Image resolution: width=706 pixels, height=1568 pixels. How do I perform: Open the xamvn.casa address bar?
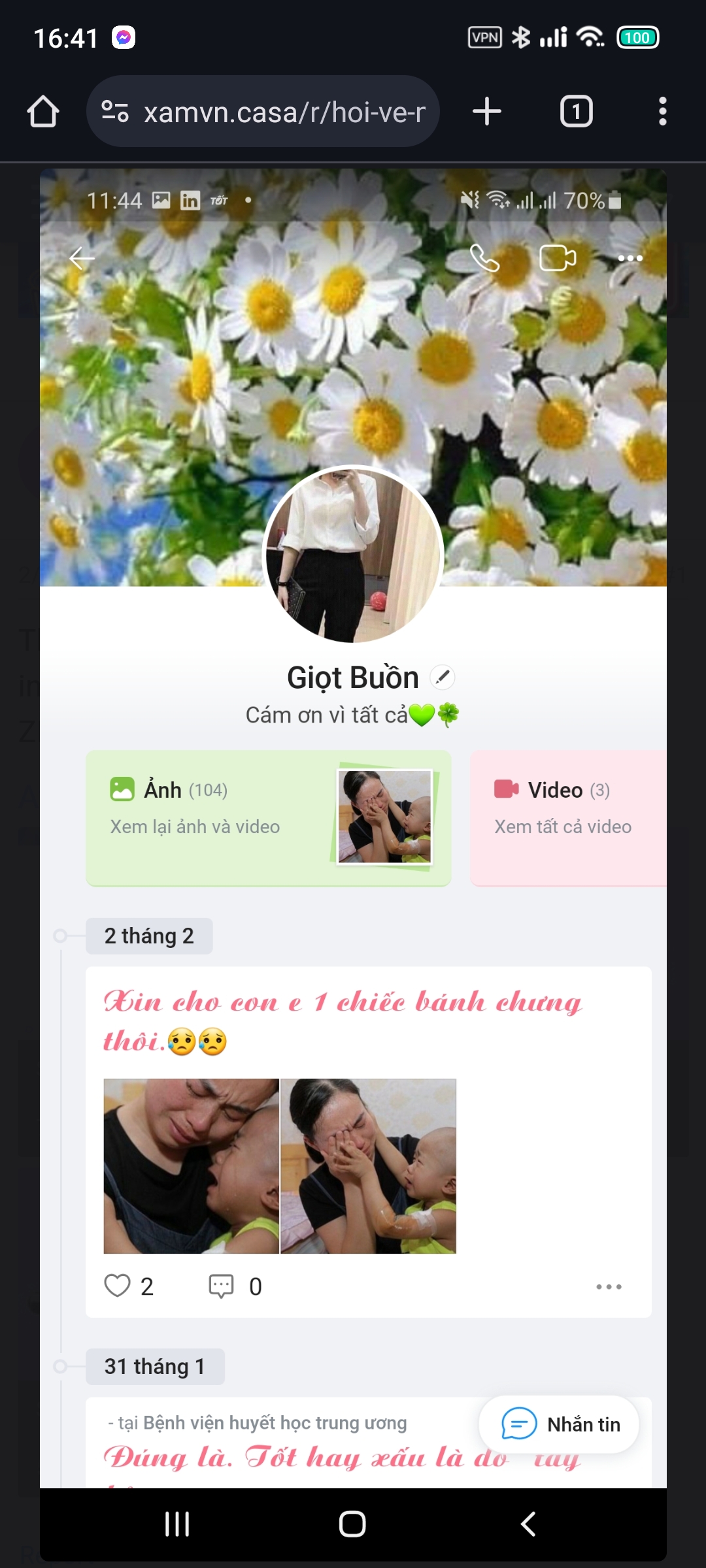pyautogui.click(x=284, y=112)
